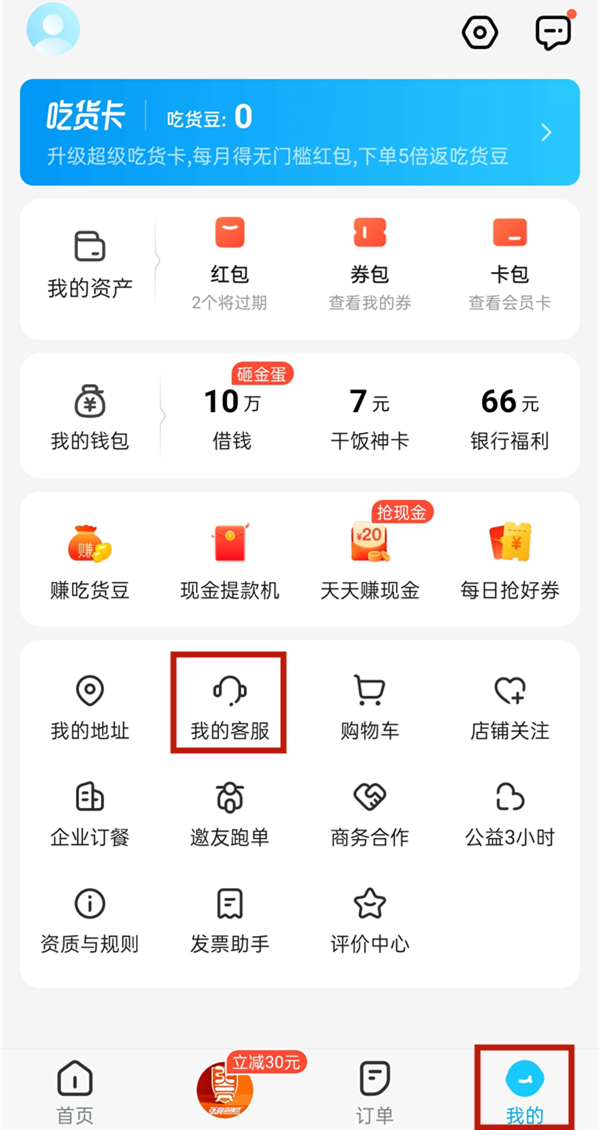Open 发票助手 invoice helper
600x1130 pixels.
229,919
